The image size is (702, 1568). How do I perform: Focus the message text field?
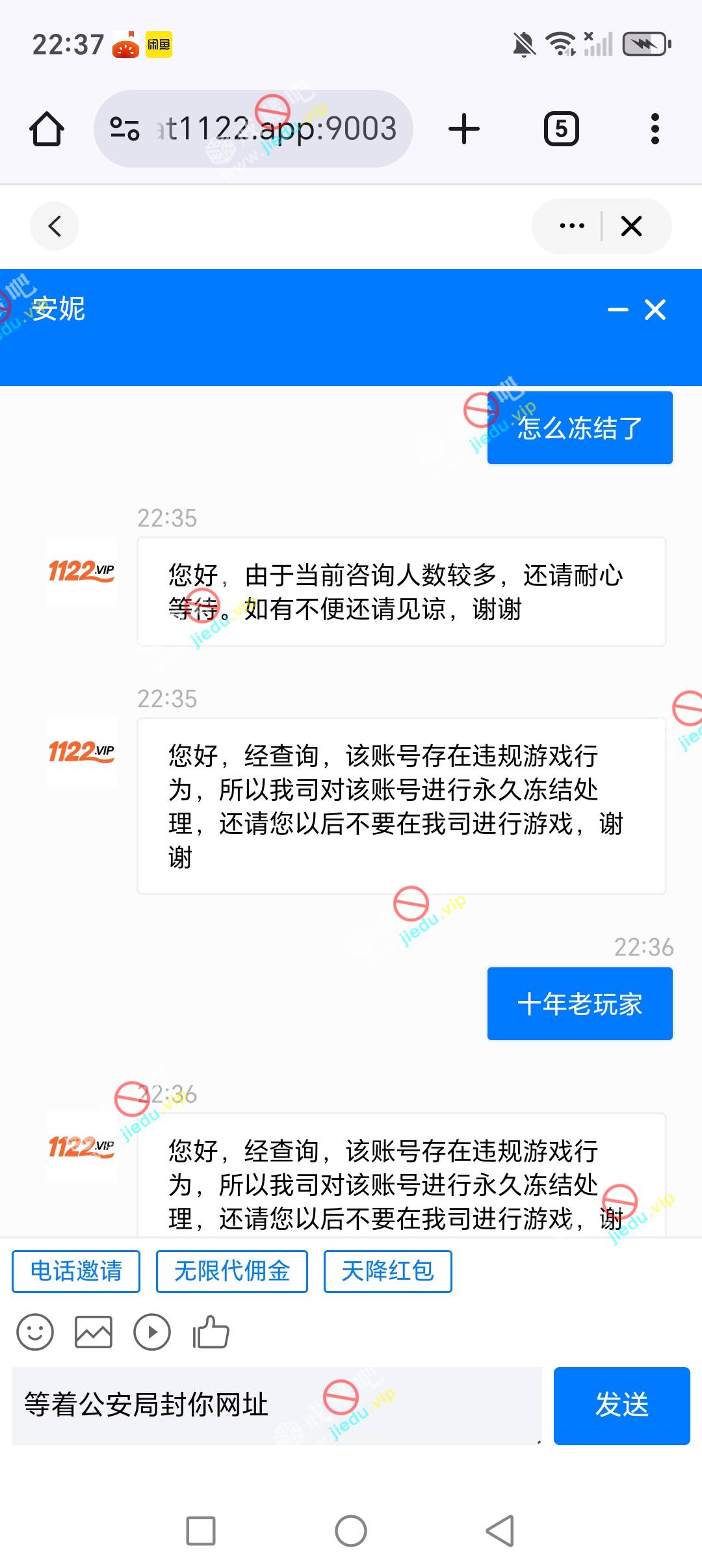coord(276,1405)
